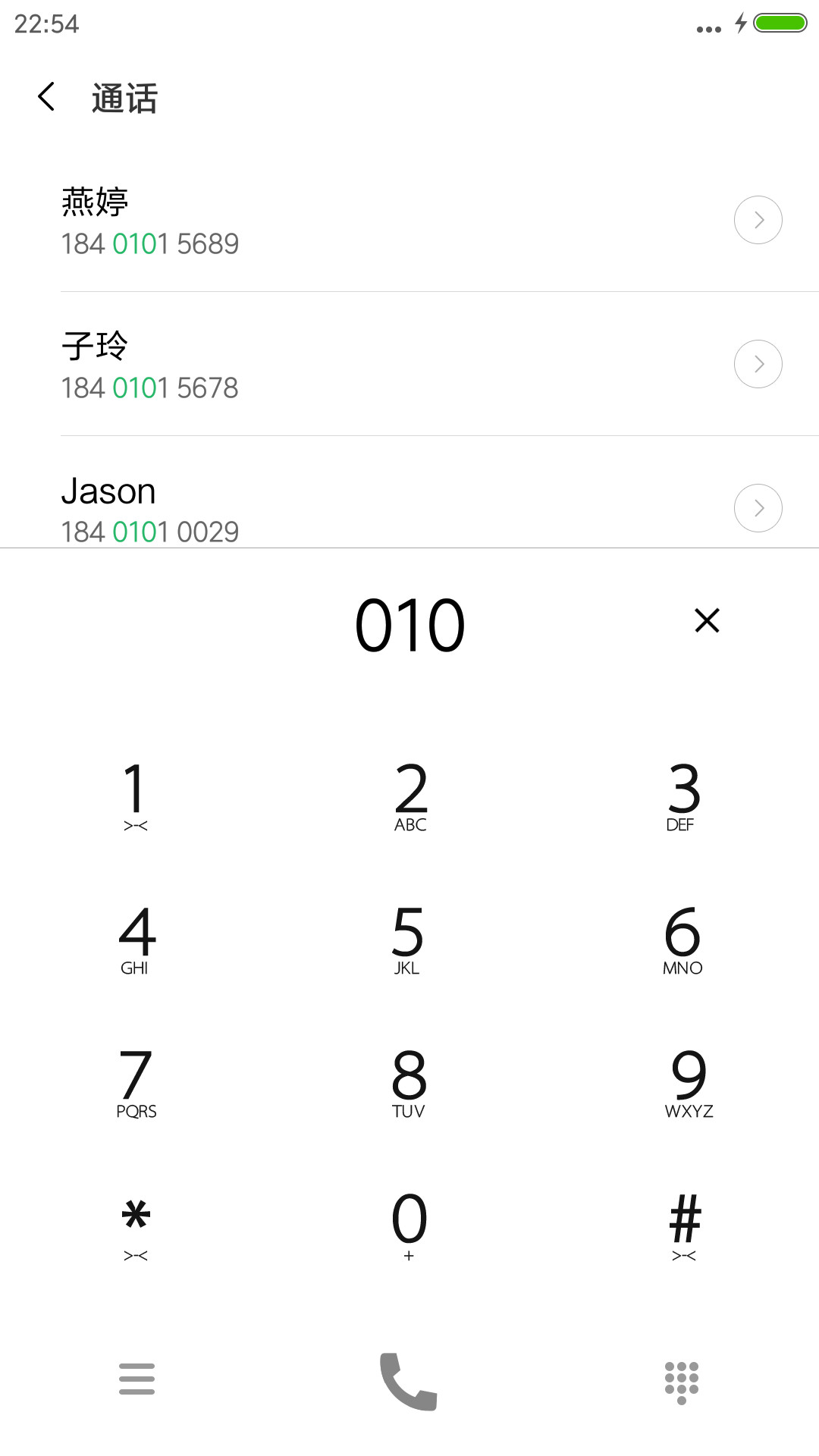Open details arrow for 燕婷
The image size is (819, 1456).
pyautogui.click(x=758, y=220)
